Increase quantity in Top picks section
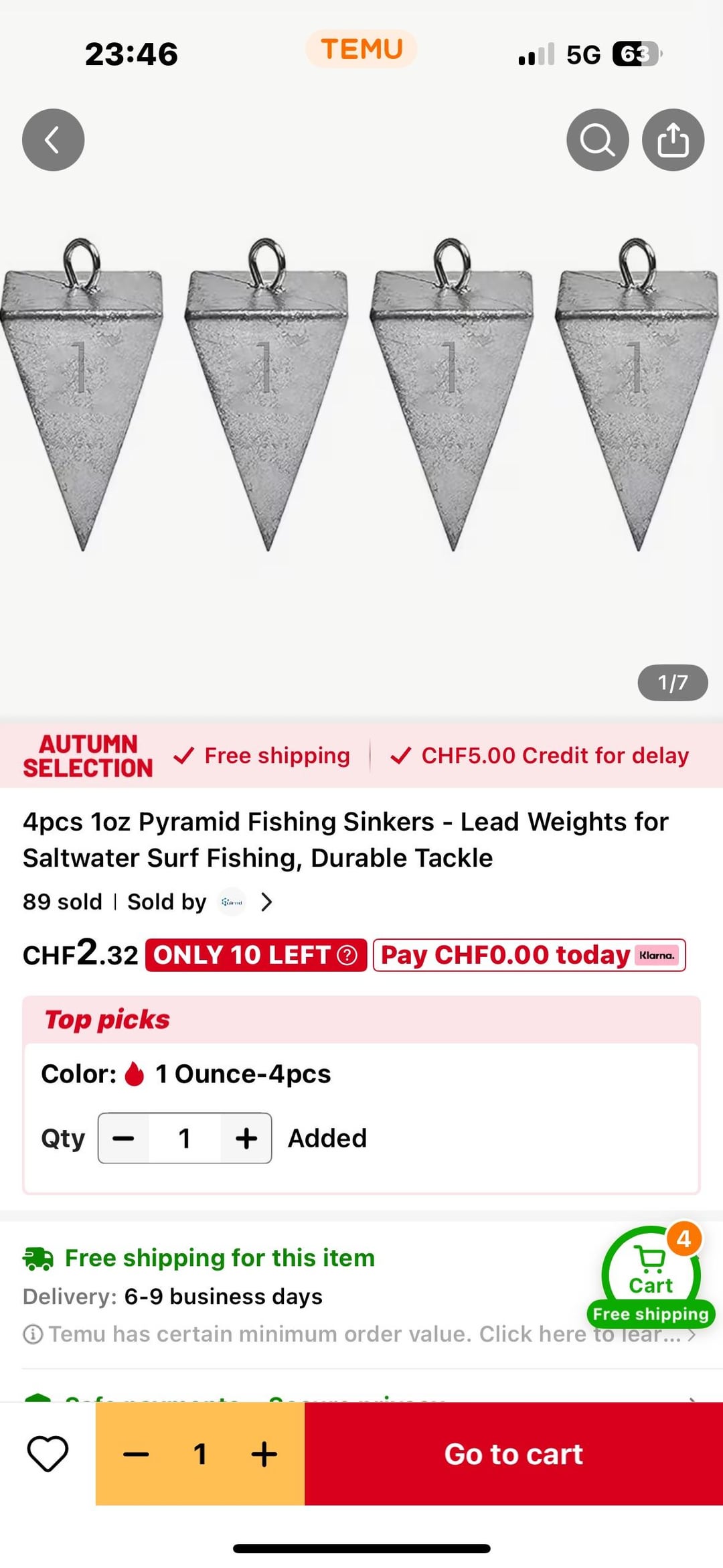 246,1138
